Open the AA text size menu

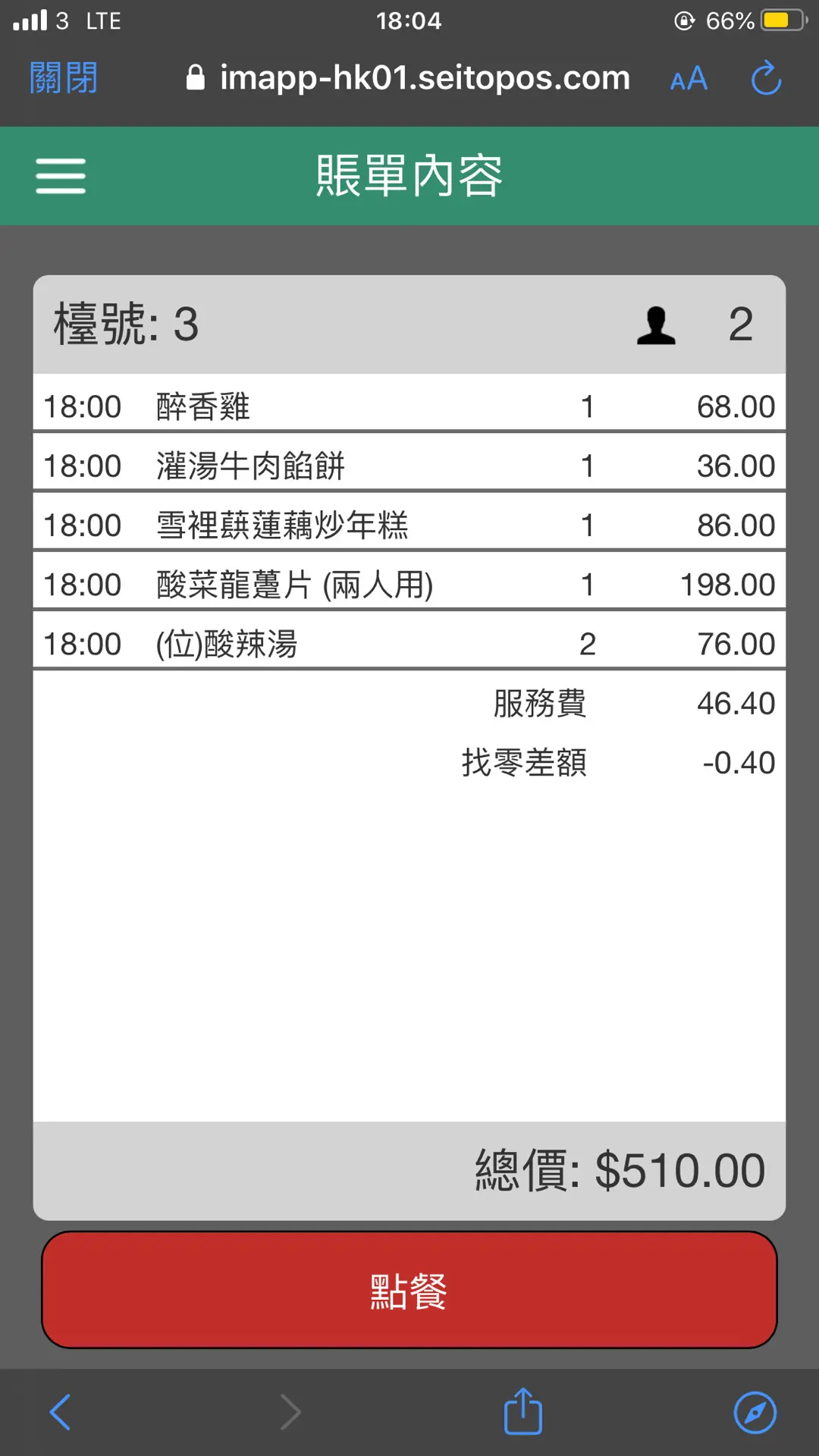tap(689, 79)
